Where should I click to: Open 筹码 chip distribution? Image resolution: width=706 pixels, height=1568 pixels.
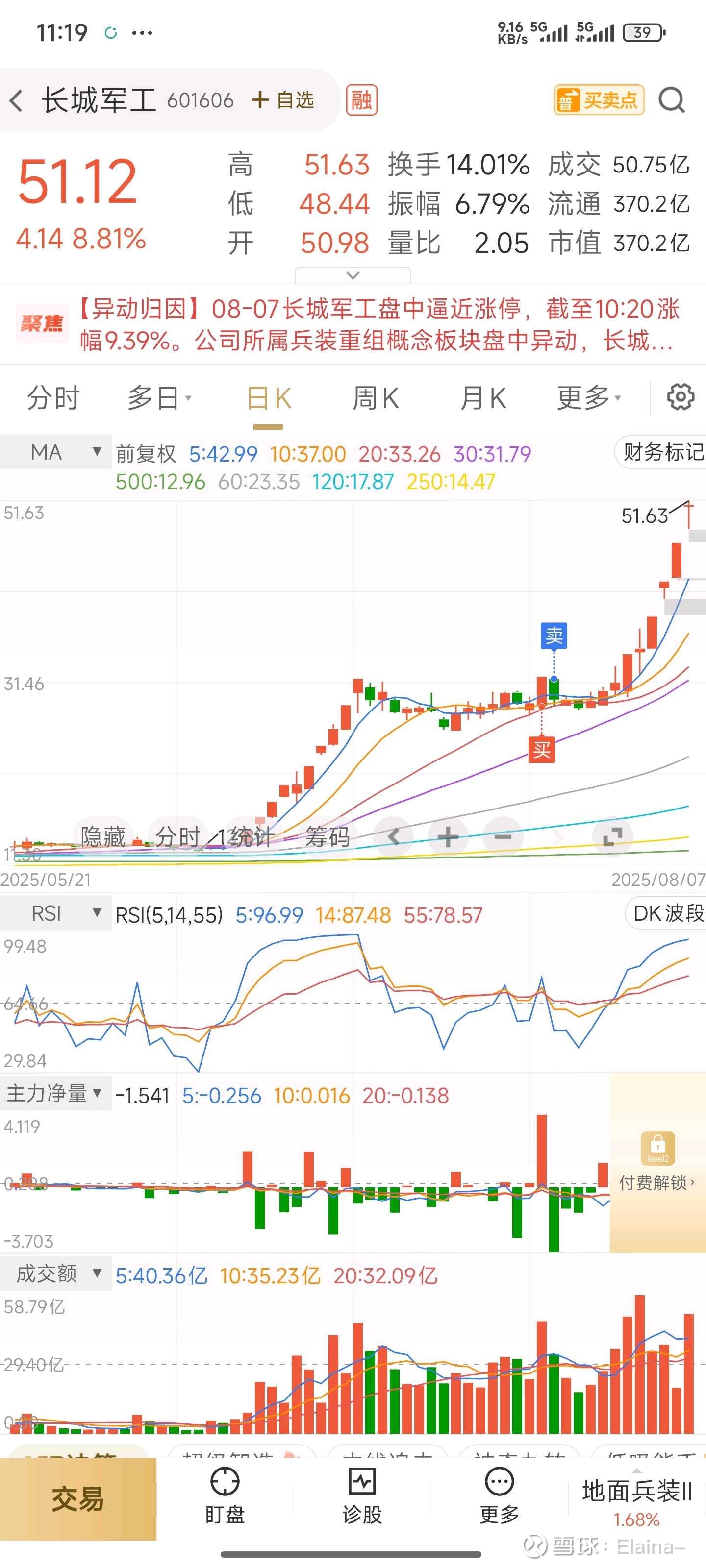(327, 837)
